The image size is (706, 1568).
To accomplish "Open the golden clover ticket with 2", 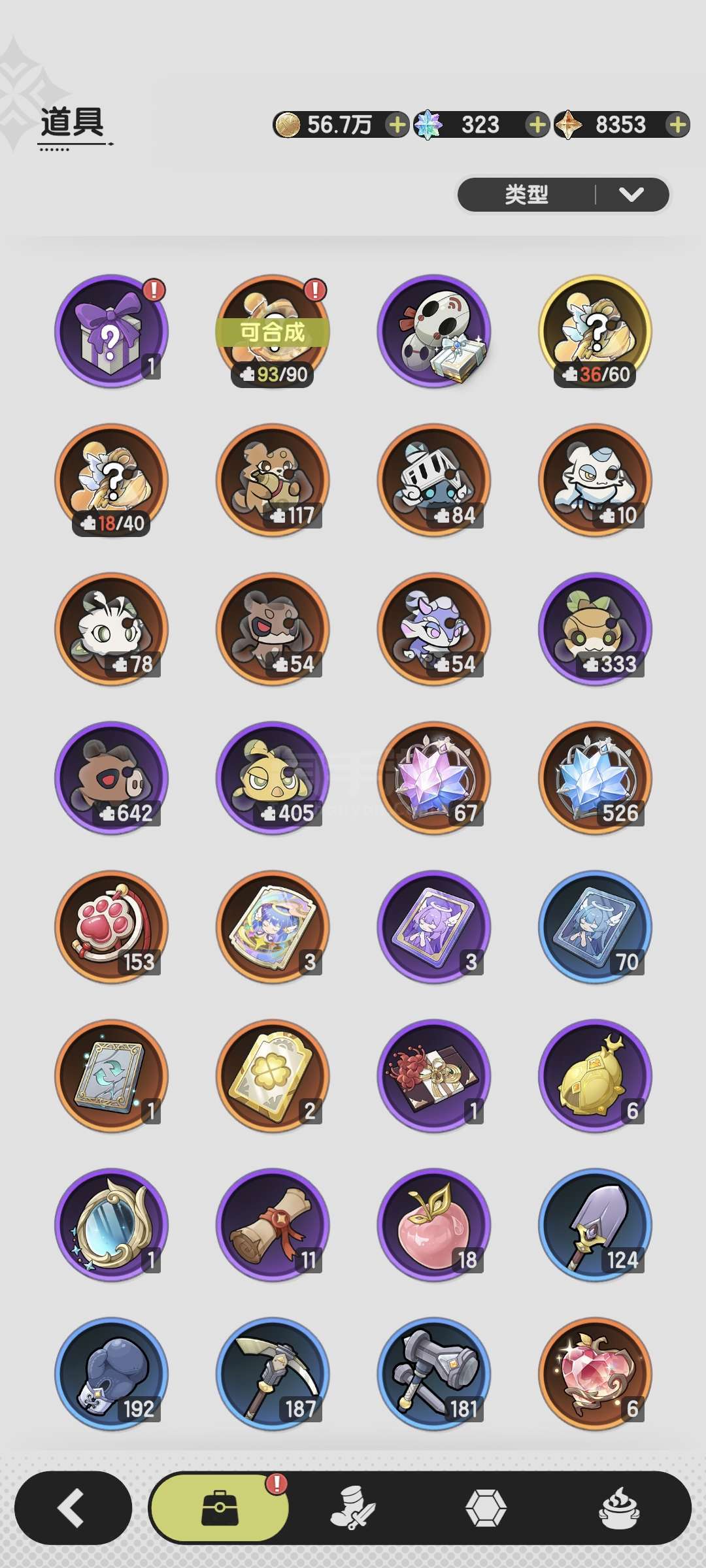I will click(273, 1076).
